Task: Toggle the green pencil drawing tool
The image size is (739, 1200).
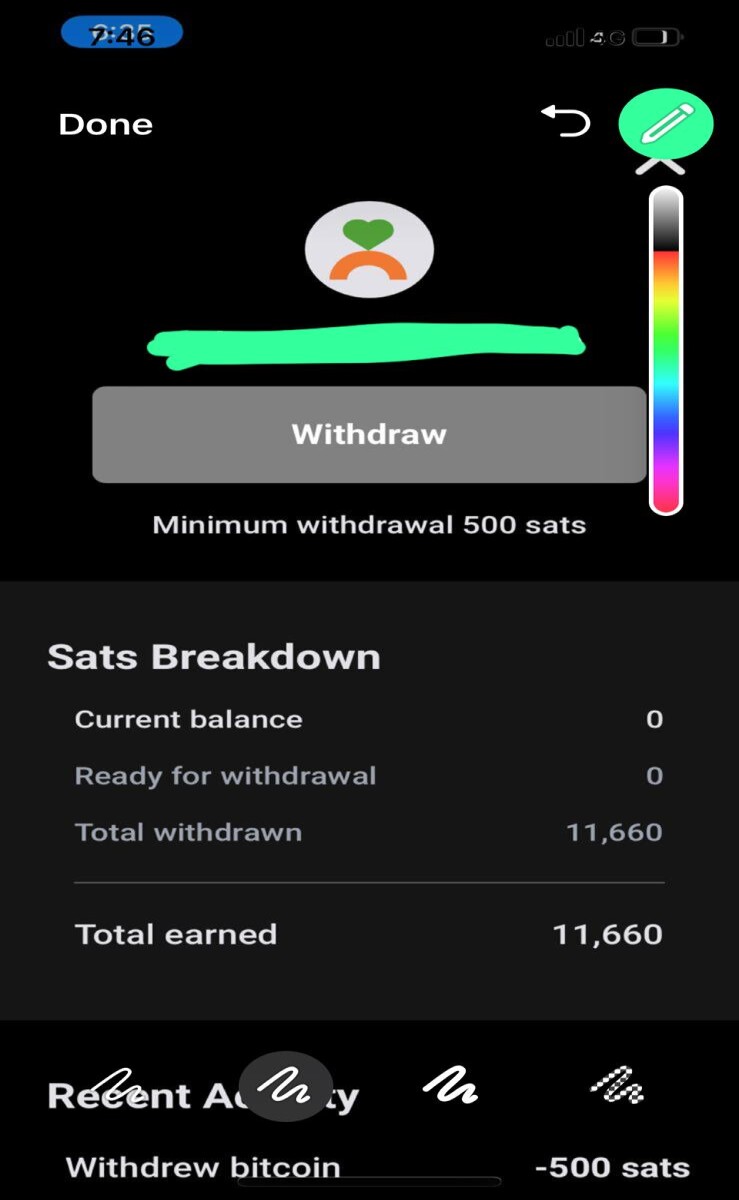Action: pos(665,124)
